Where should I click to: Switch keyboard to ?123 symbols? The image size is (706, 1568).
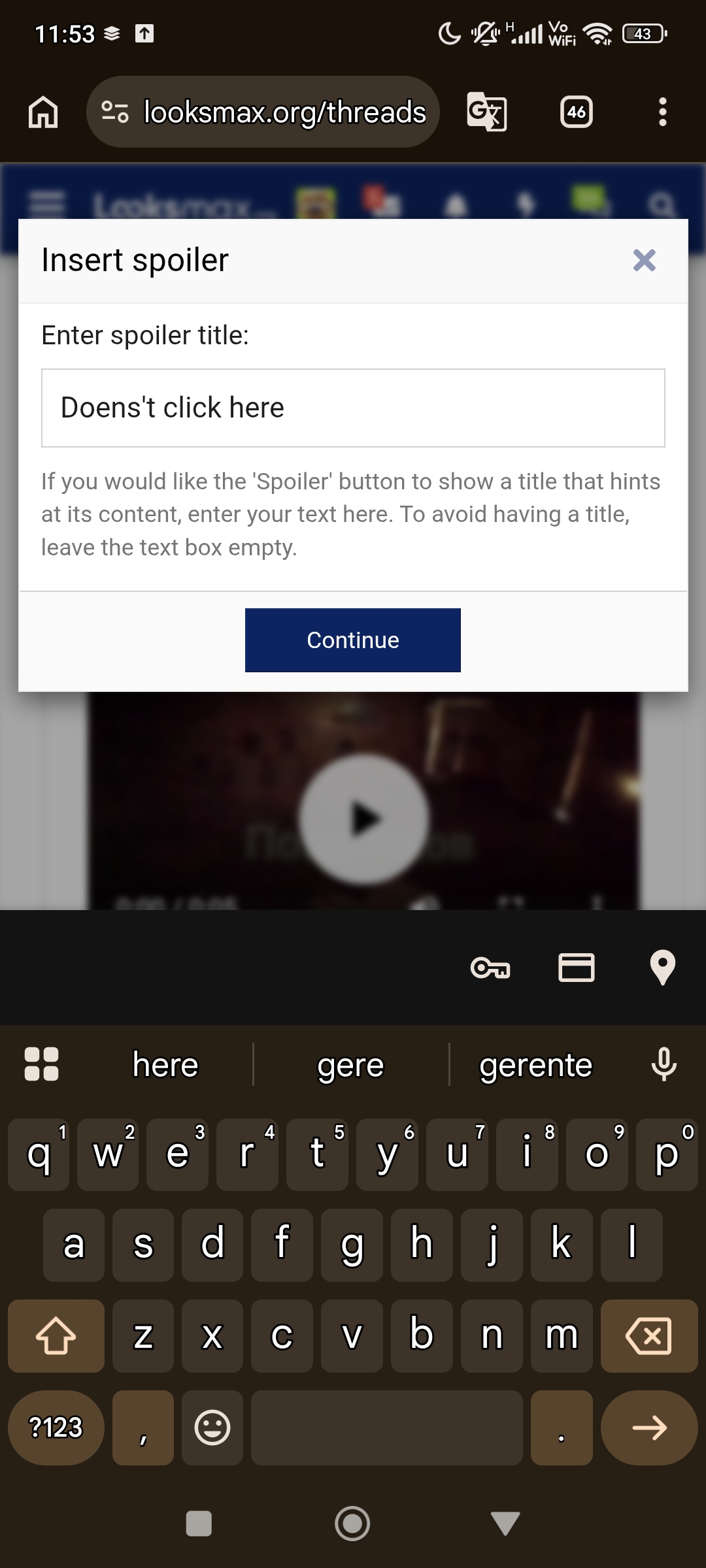click(56, 1428)
